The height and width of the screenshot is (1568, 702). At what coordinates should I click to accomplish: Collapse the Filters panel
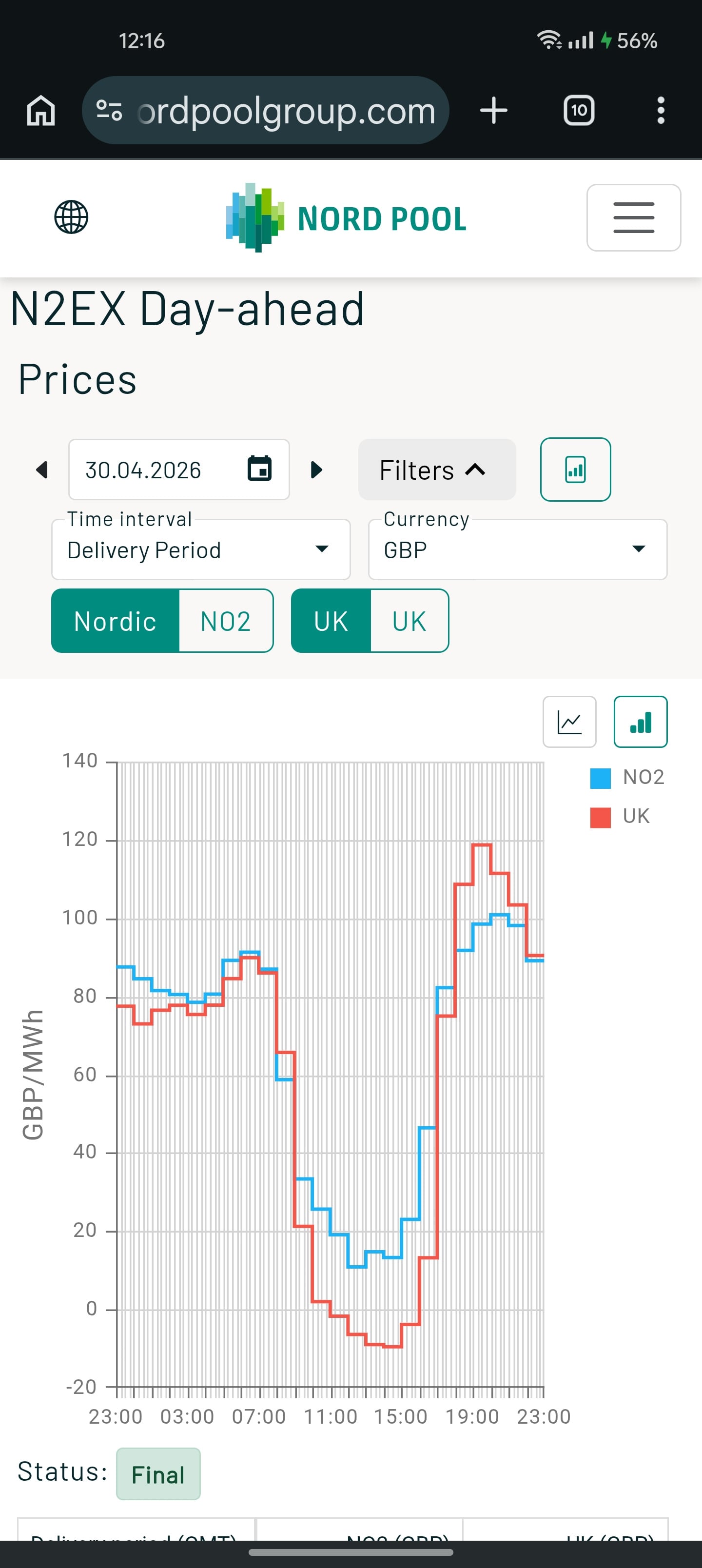click(x=436, y=470)
